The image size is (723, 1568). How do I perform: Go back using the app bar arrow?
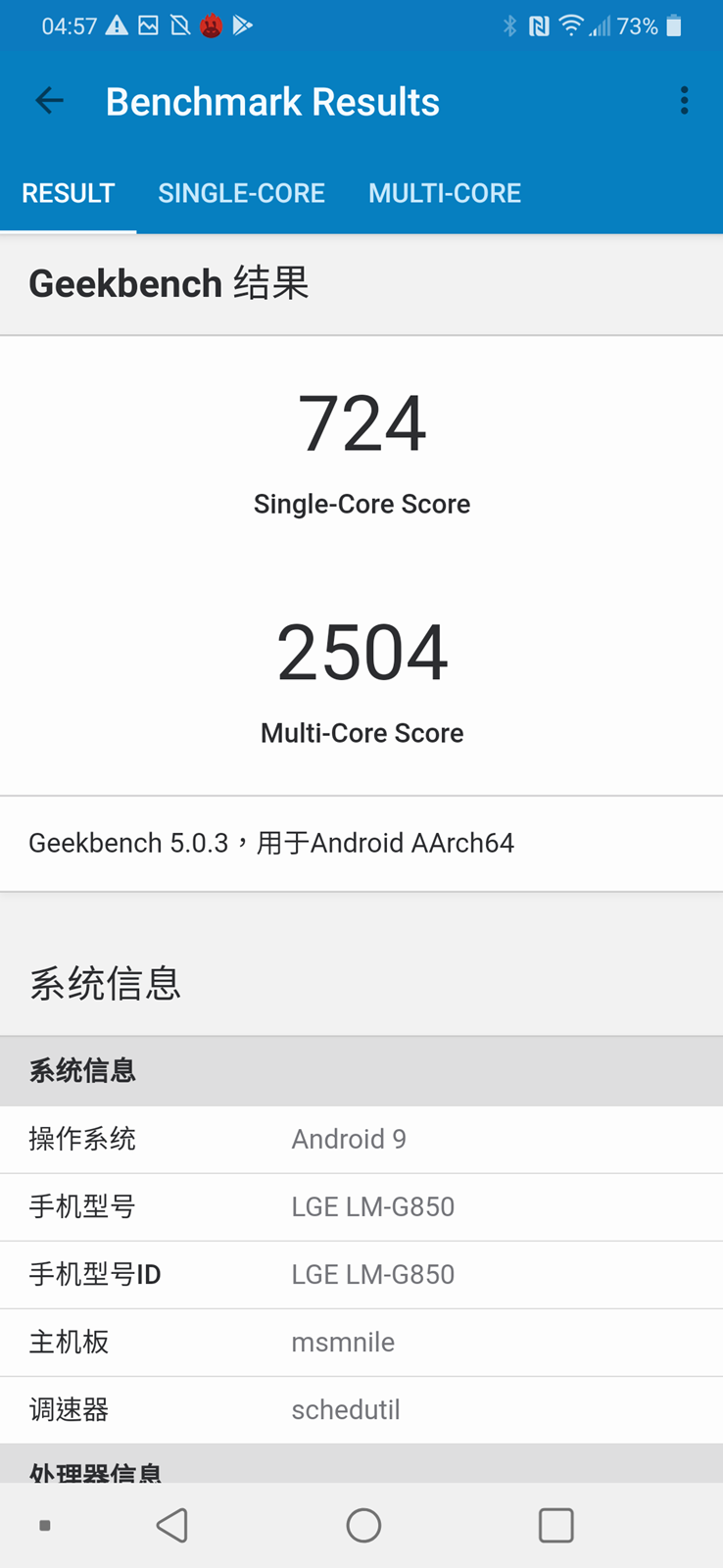(x=49, y=101)
